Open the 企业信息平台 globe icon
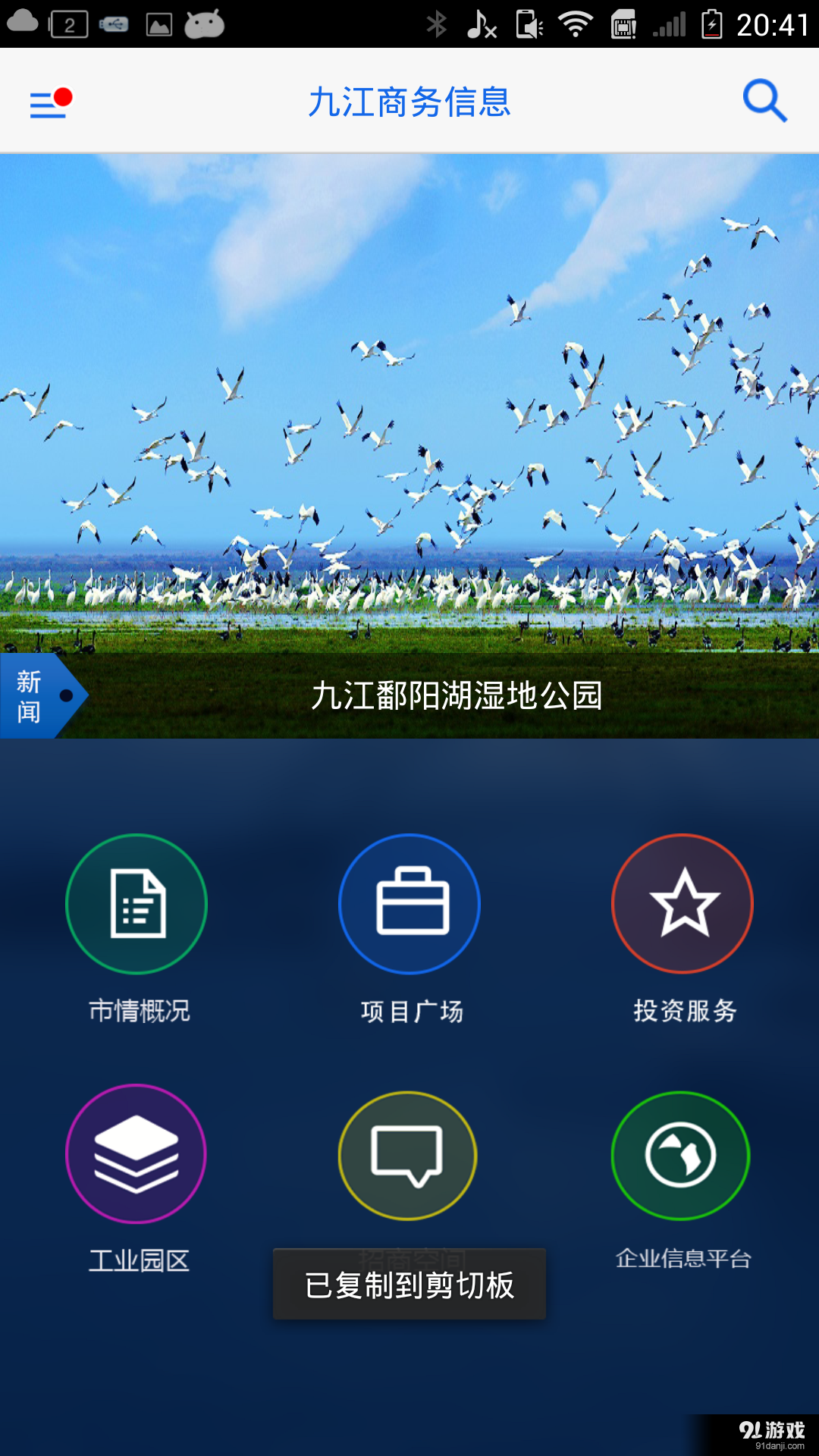 click(x=682, y=1156)
